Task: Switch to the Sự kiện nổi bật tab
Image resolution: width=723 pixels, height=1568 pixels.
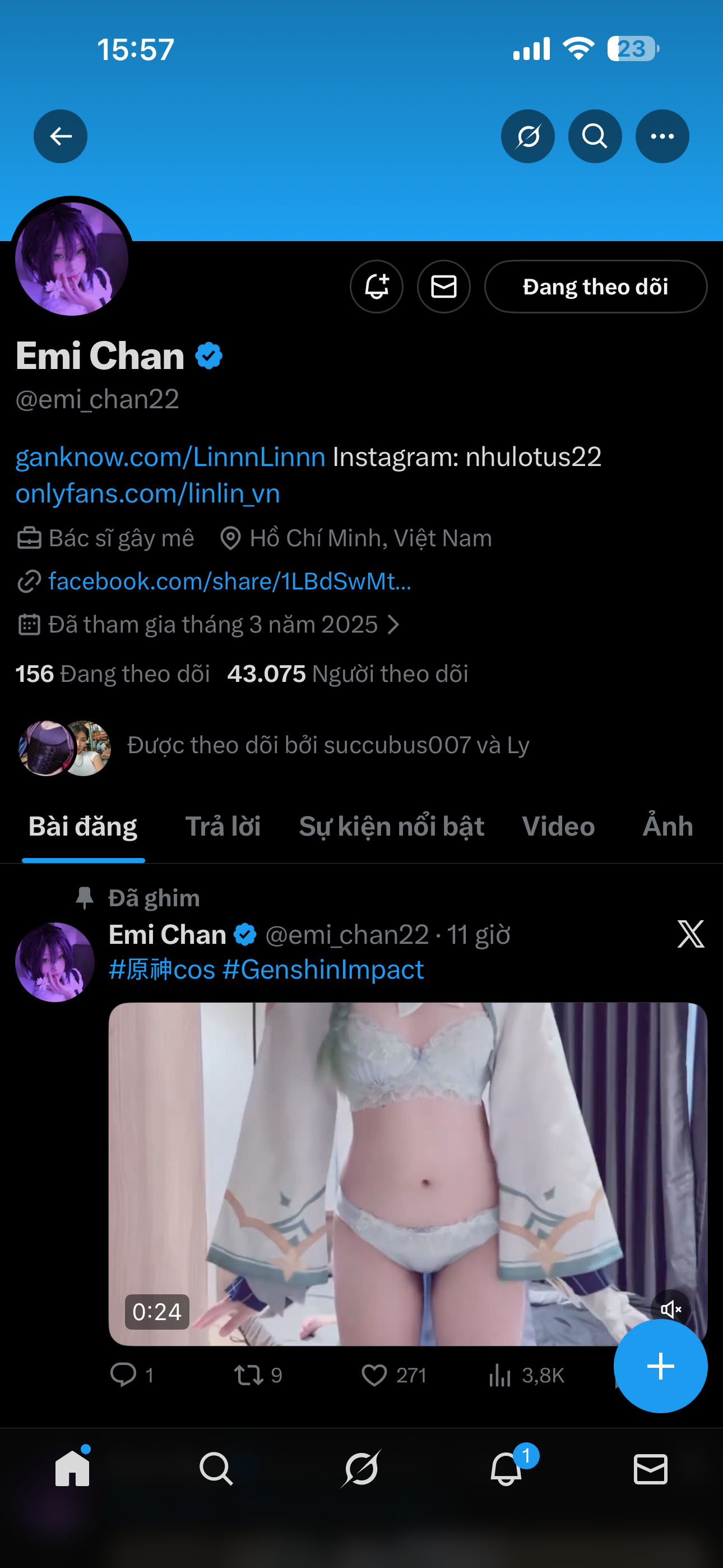Action: 391,826
